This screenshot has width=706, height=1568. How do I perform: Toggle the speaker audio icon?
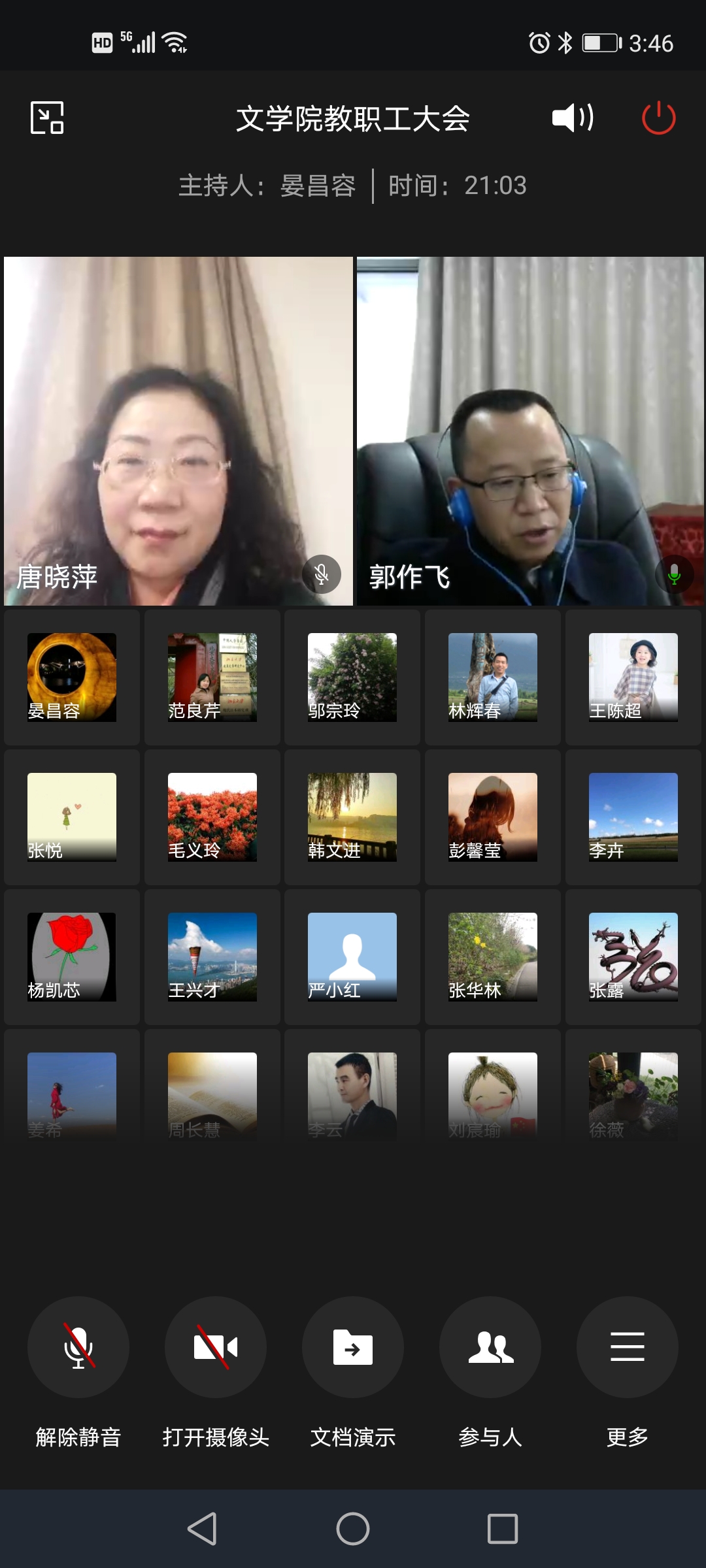tap(573, 118)
